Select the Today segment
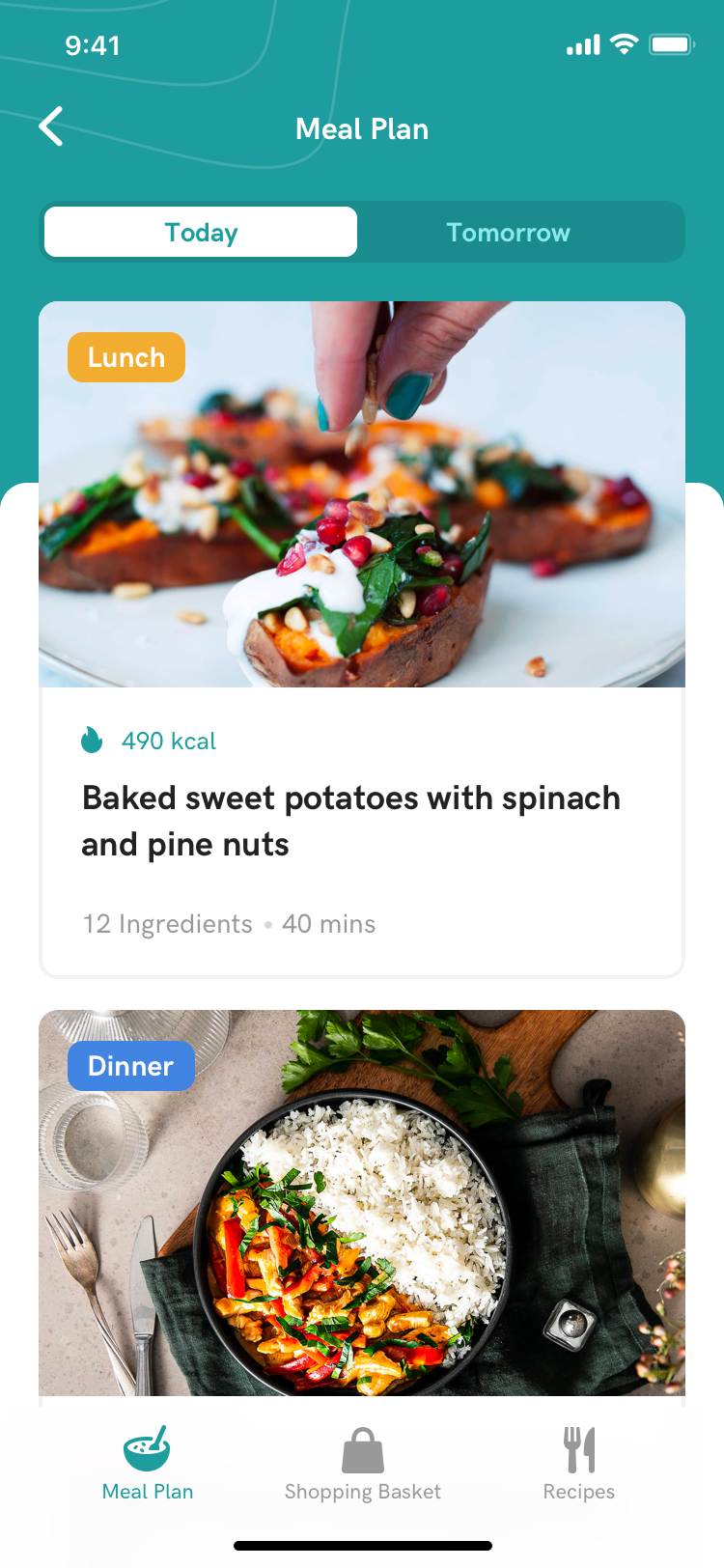724x1568 pixels. tap(201, 233)
